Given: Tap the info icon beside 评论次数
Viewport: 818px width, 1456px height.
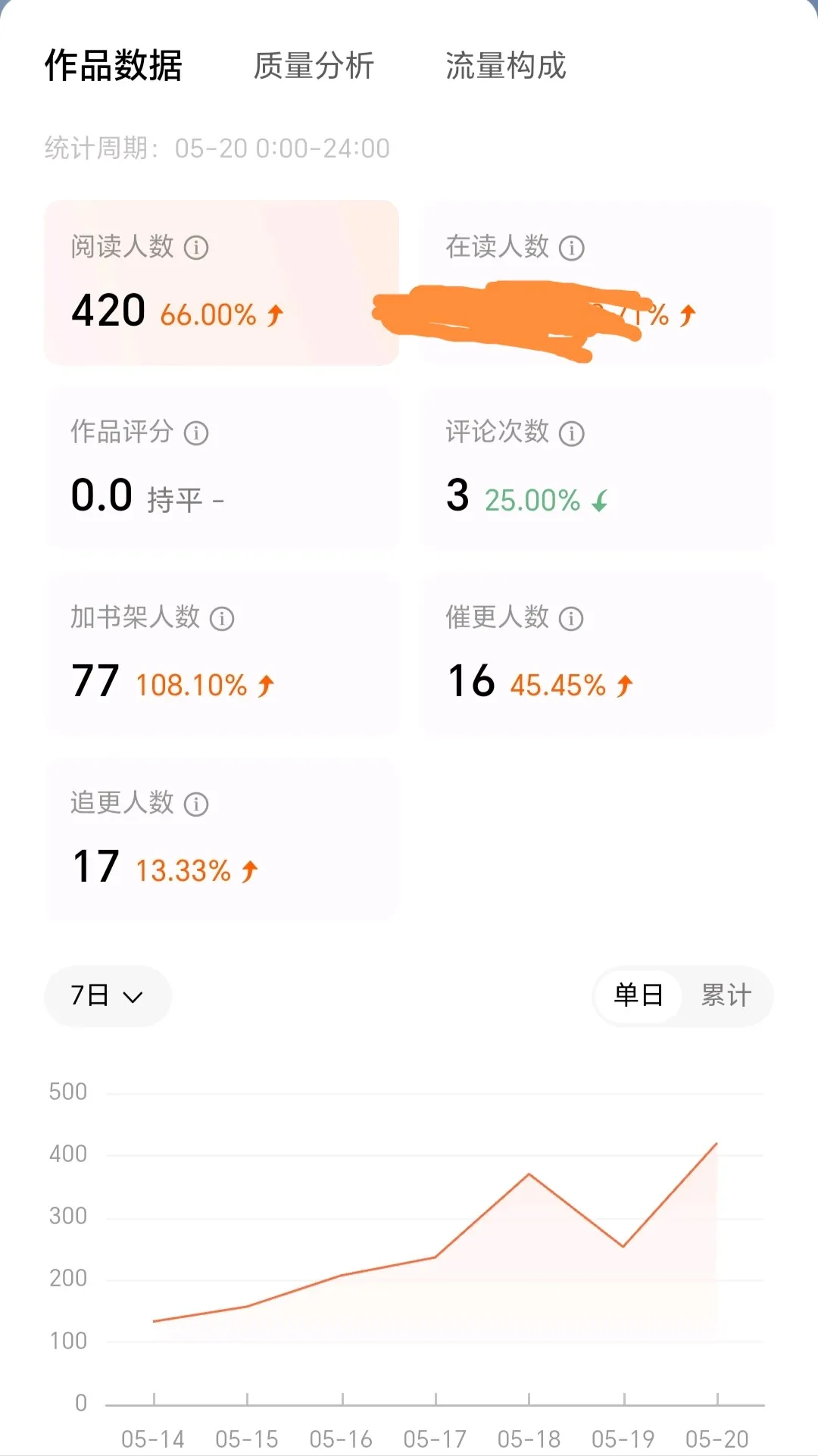Looking at the screenshot, I should click(571, 433).
